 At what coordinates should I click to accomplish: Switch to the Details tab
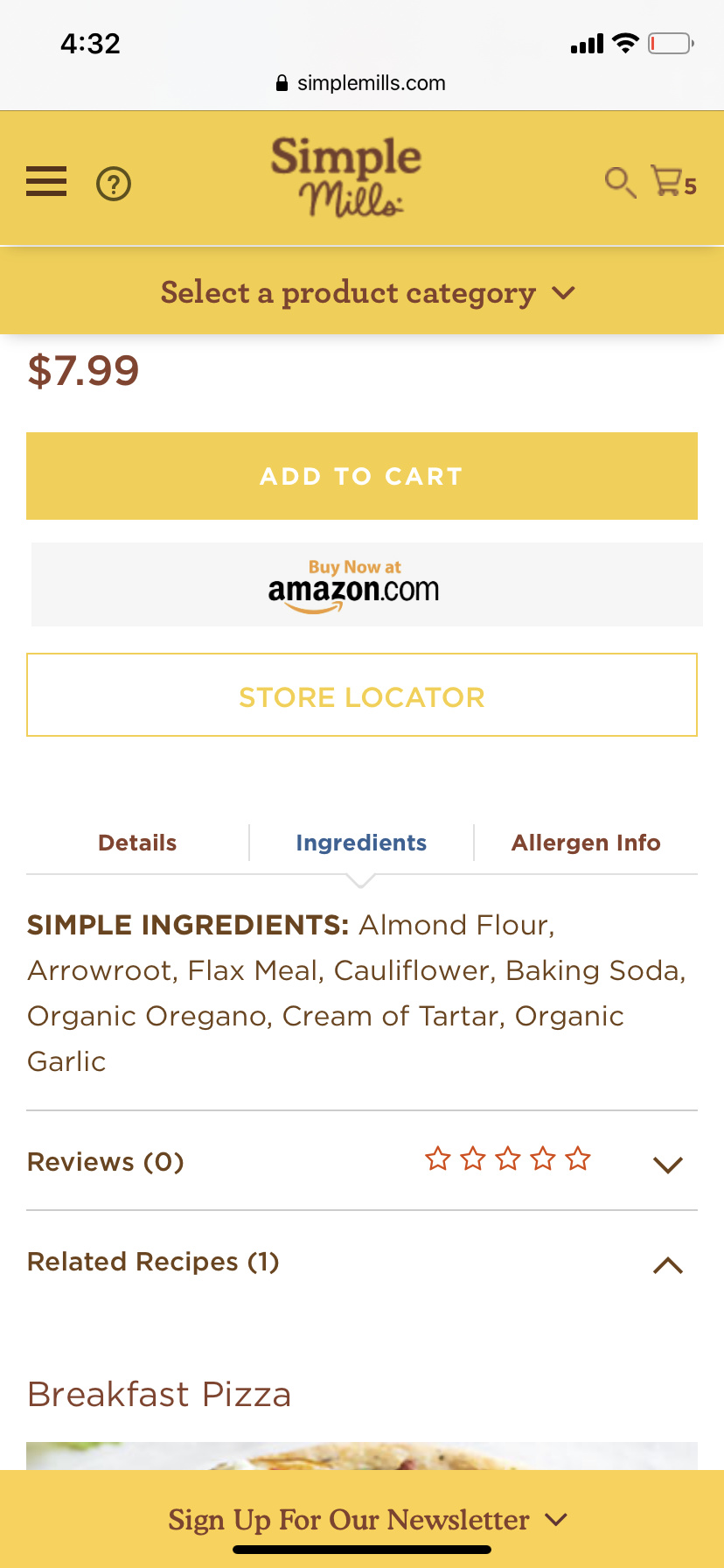point(137,843)
